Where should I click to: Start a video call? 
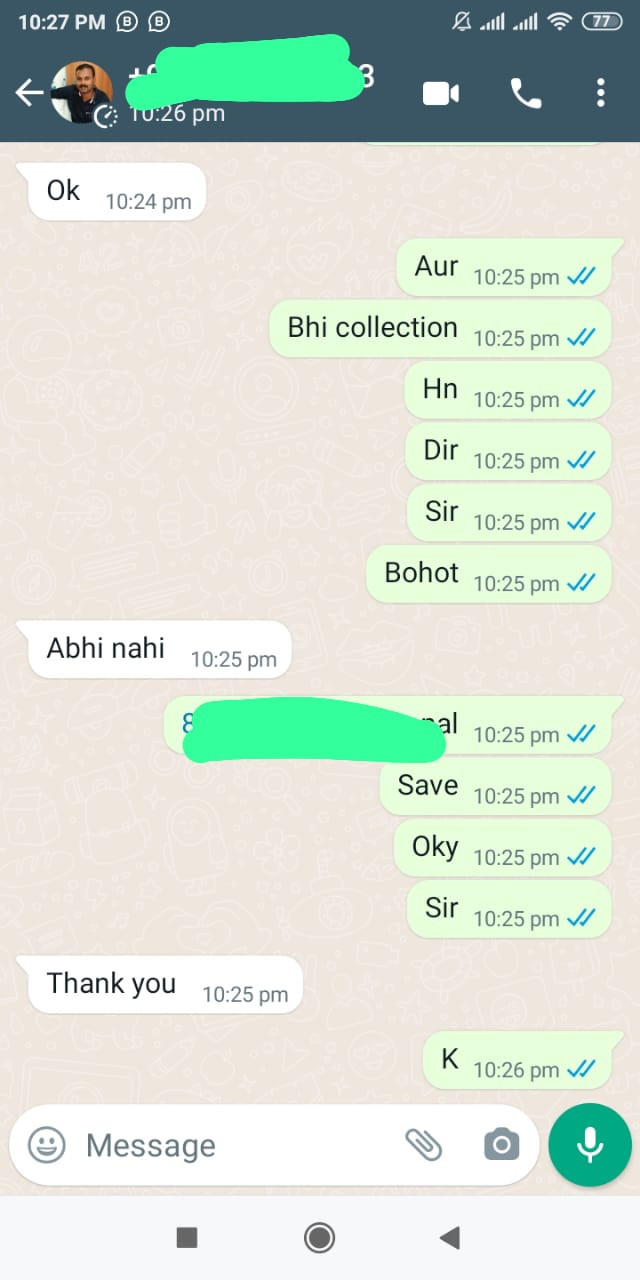[441, 94]
